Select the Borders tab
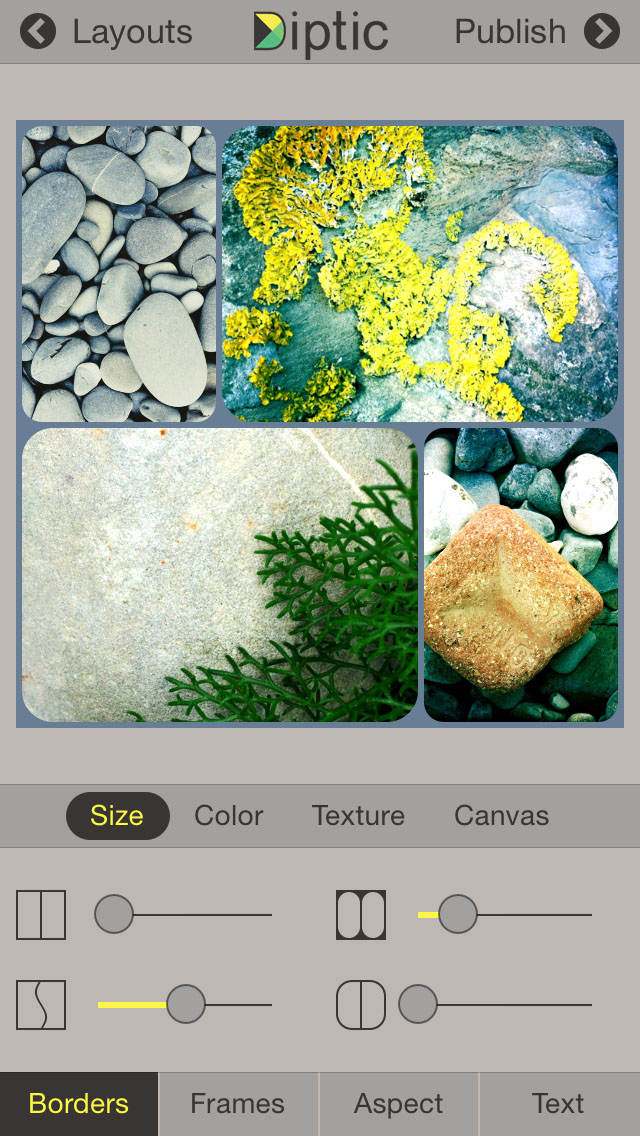640x1136 pixels. coord(79,1104)
